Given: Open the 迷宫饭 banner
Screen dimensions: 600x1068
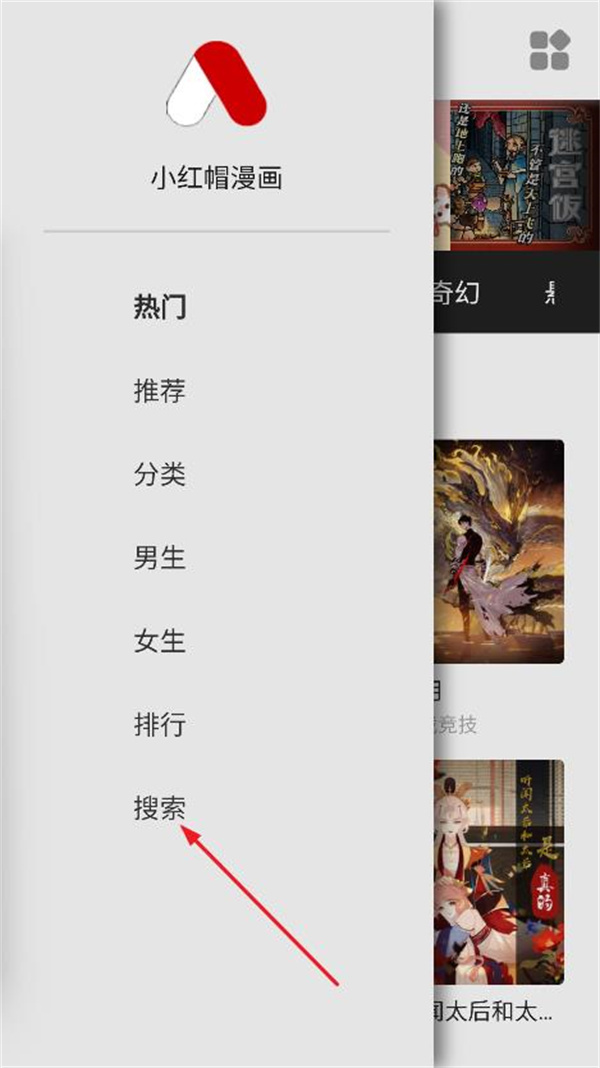Looking at the screenshot, I should click(517, 174).
